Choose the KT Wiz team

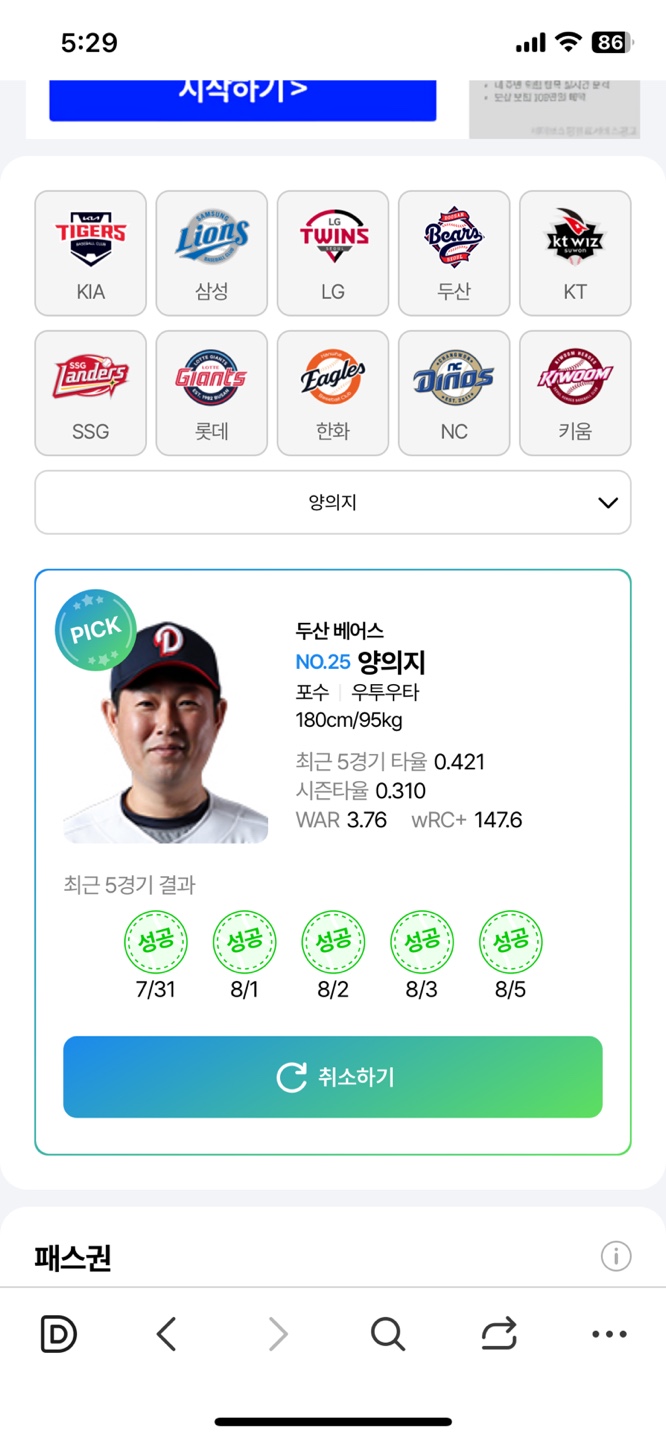pos(575,253)
